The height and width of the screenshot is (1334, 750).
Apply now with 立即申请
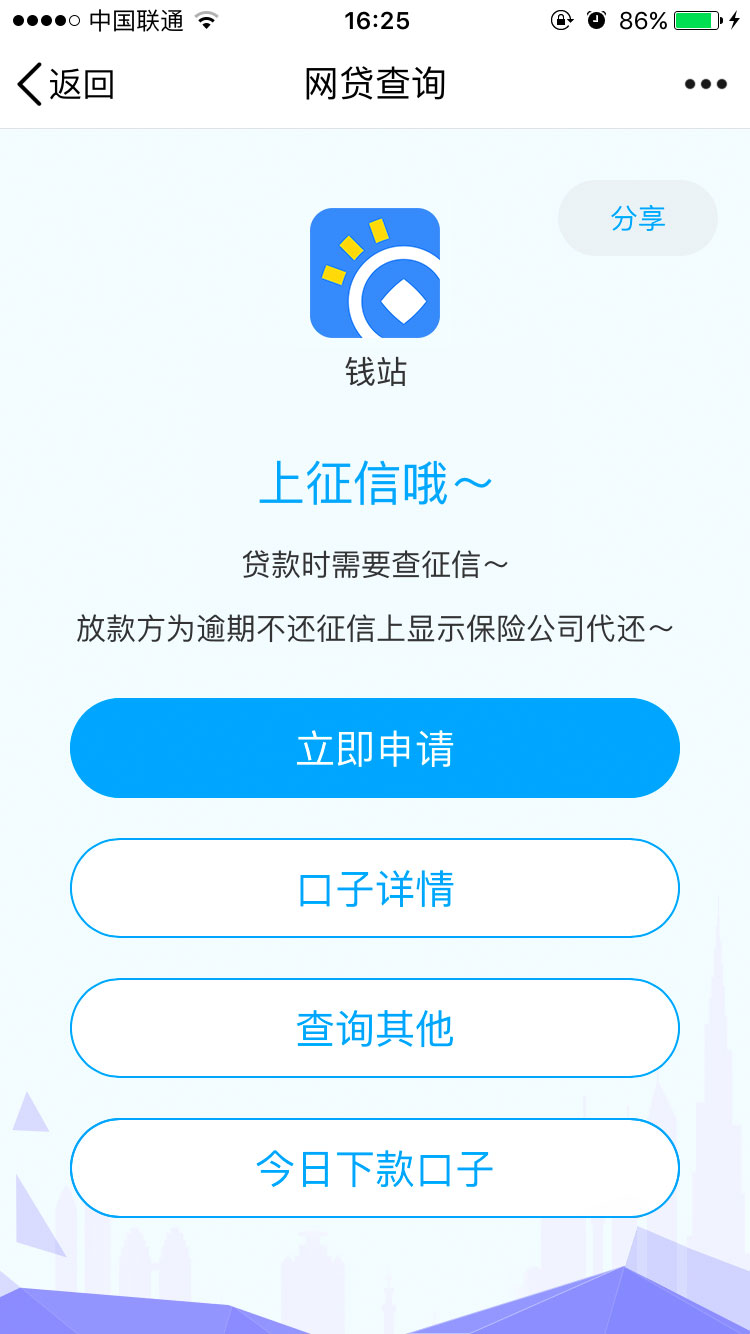(x=375, y=748)
